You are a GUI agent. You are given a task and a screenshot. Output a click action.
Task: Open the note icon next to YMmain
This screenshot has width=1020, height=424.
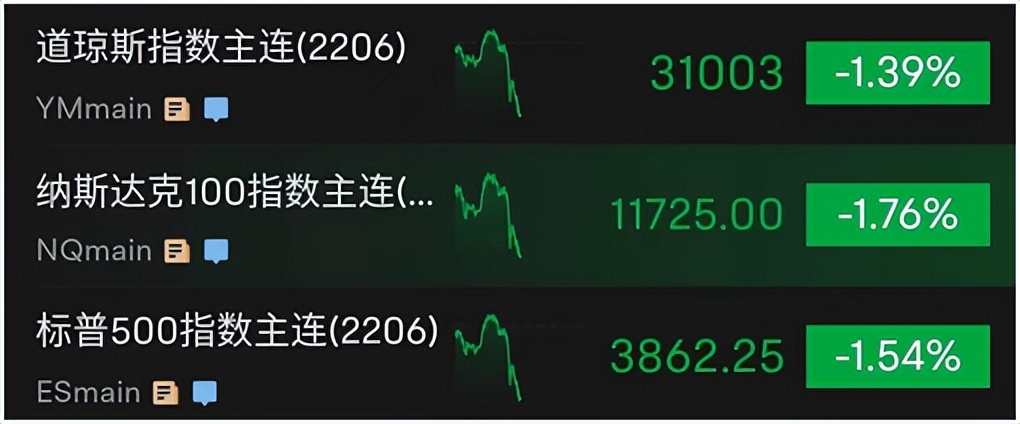pyautogui.click(x=177, y=109)
